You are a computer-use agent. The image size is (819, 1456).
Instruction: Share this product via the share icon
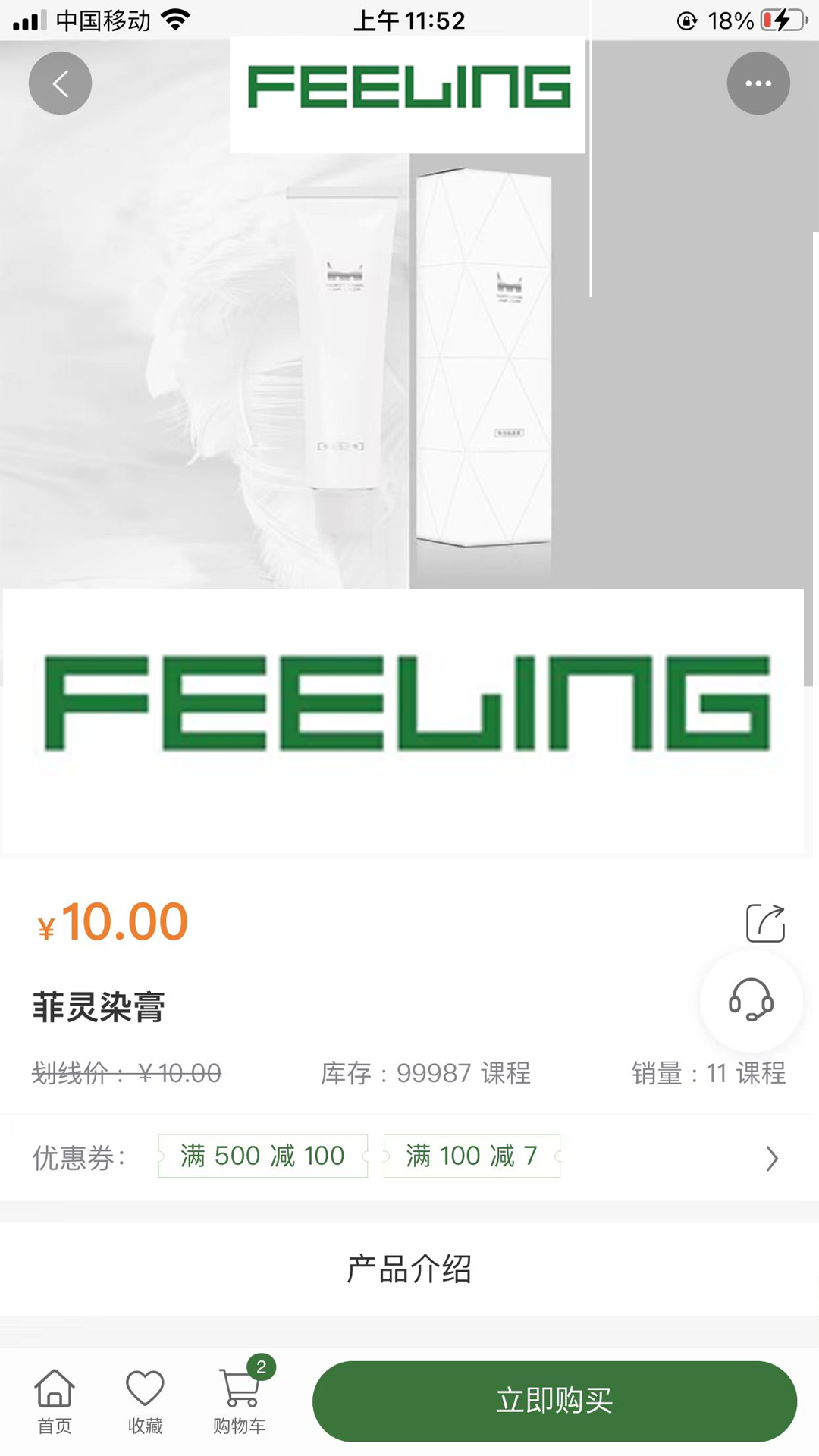point(765,923)
